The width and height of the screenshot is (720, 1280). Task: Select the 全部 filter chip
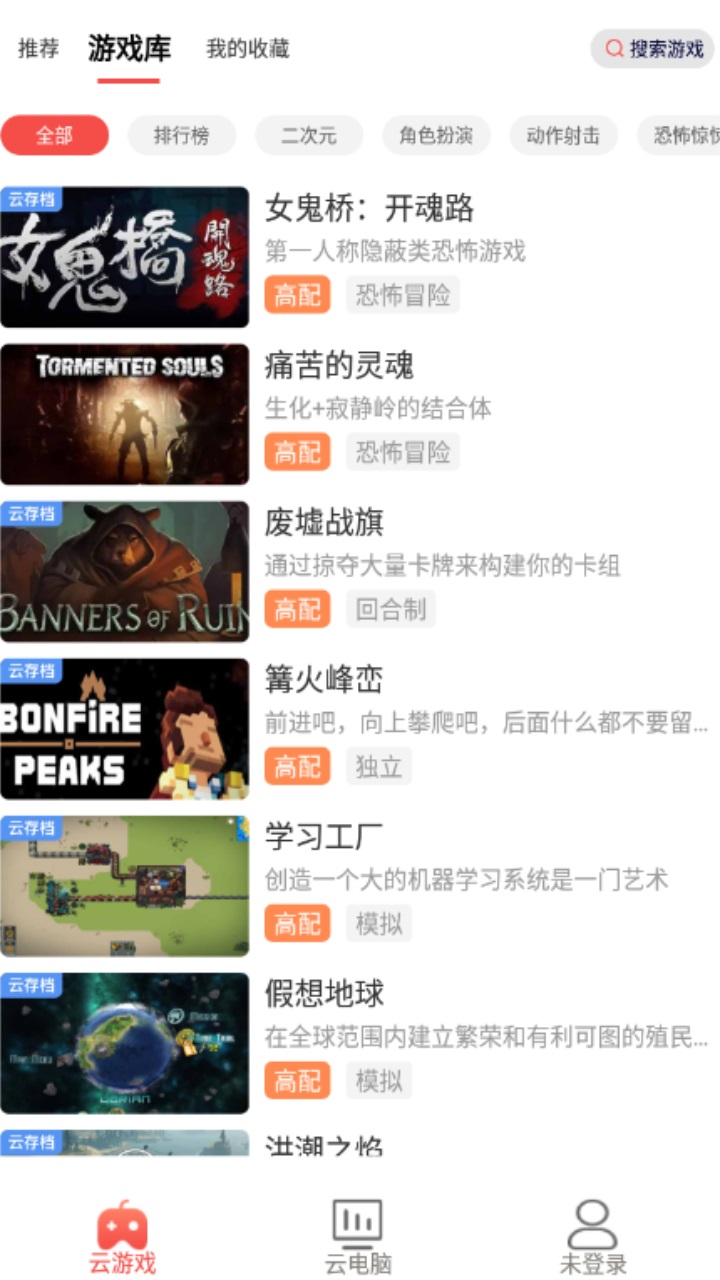click(x=54, y=136)
